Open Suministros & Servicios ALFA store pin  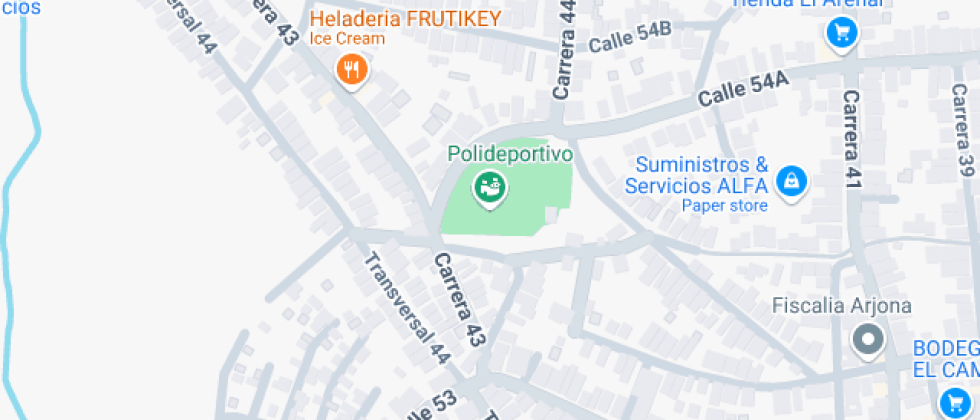tap(791, 181)
